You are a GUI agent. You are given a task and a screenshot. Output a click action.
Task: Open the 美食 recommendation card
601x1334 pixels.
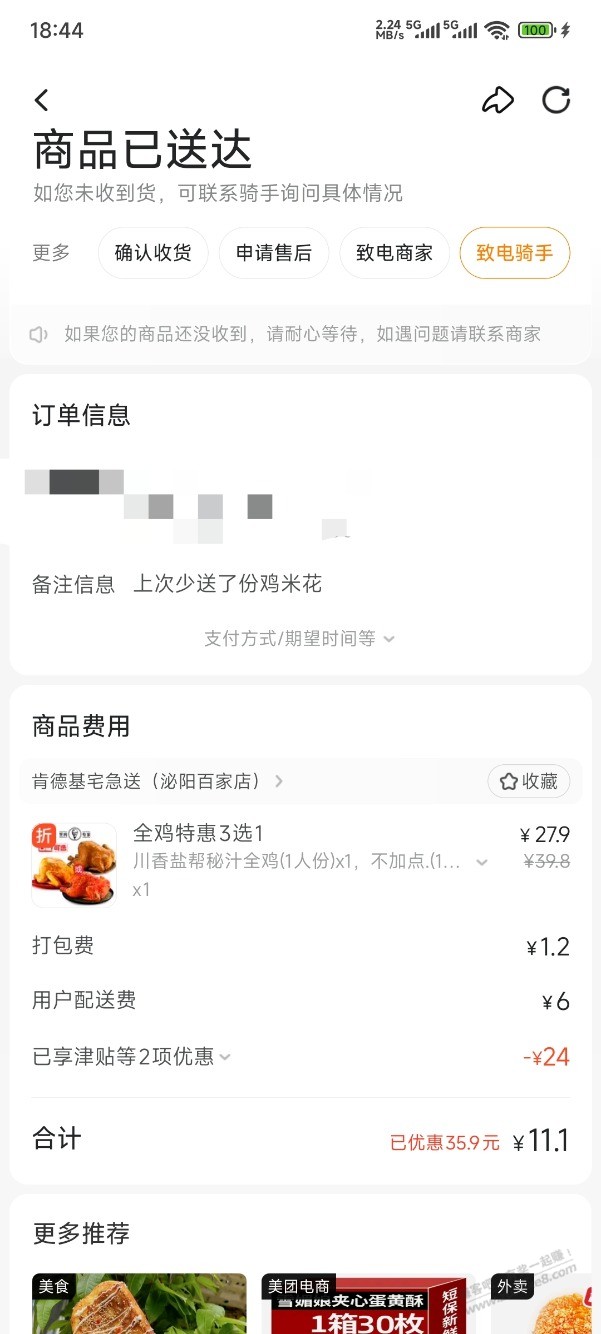pos(139,1304)
